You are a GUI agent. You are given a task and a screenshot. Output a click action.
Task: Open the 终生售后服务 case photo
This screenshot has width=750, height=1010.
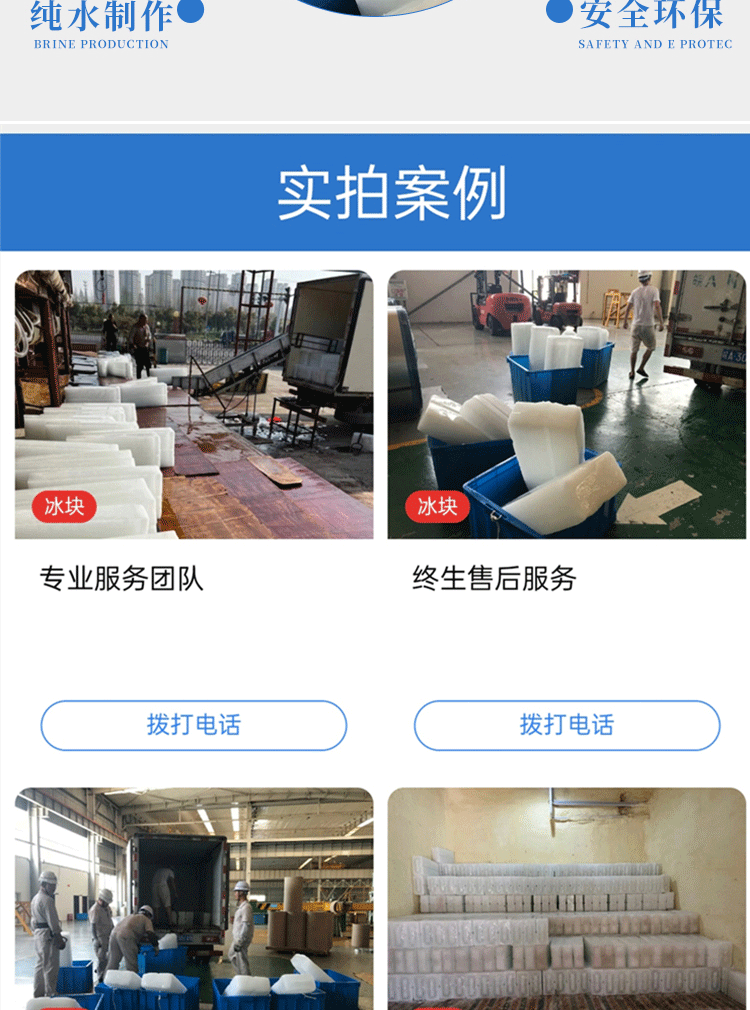(x=567, y=405)
